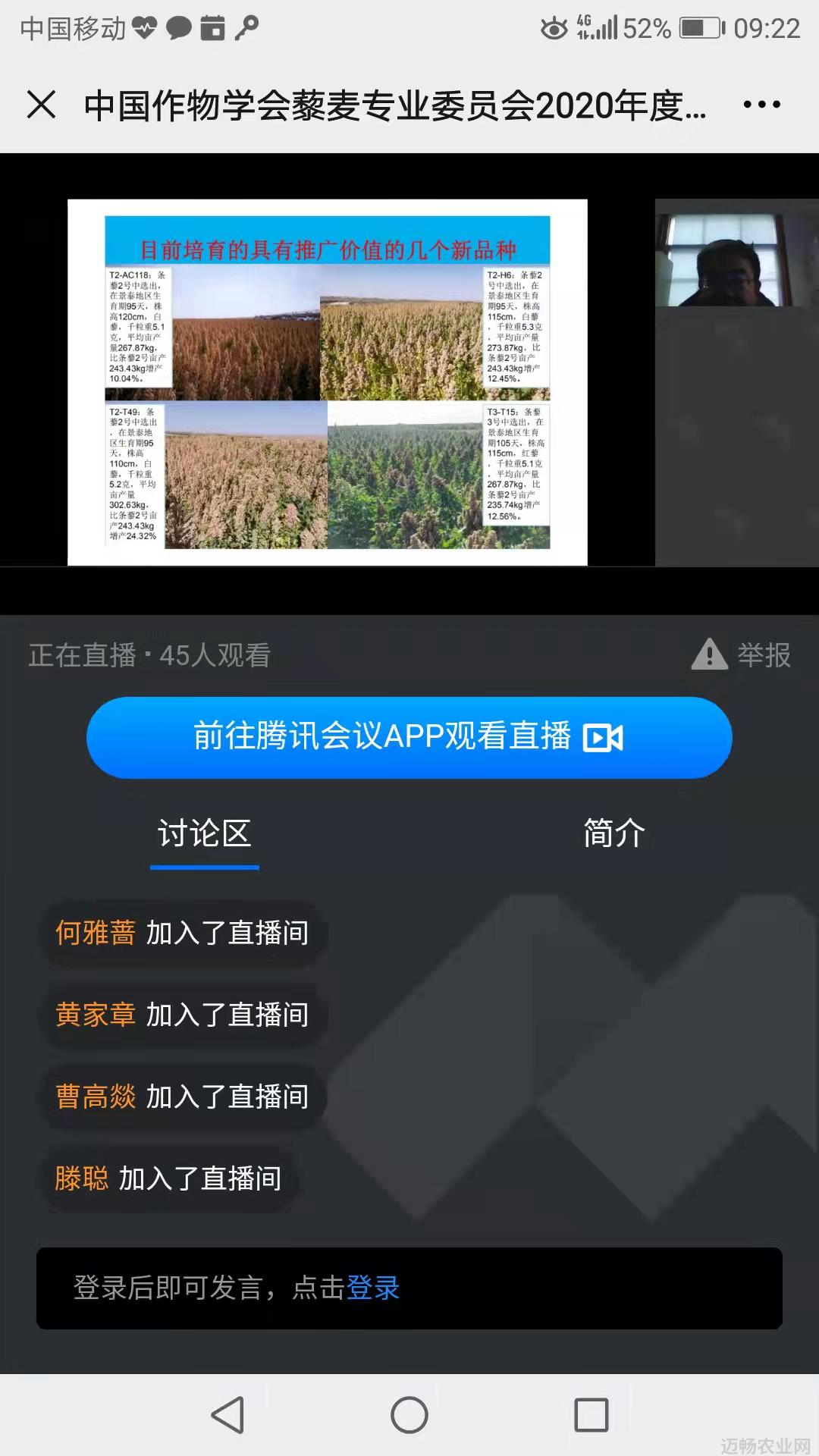Go to the home screen
The width and height of the screenshot is (819, 1456).
tap(409, 1415)
